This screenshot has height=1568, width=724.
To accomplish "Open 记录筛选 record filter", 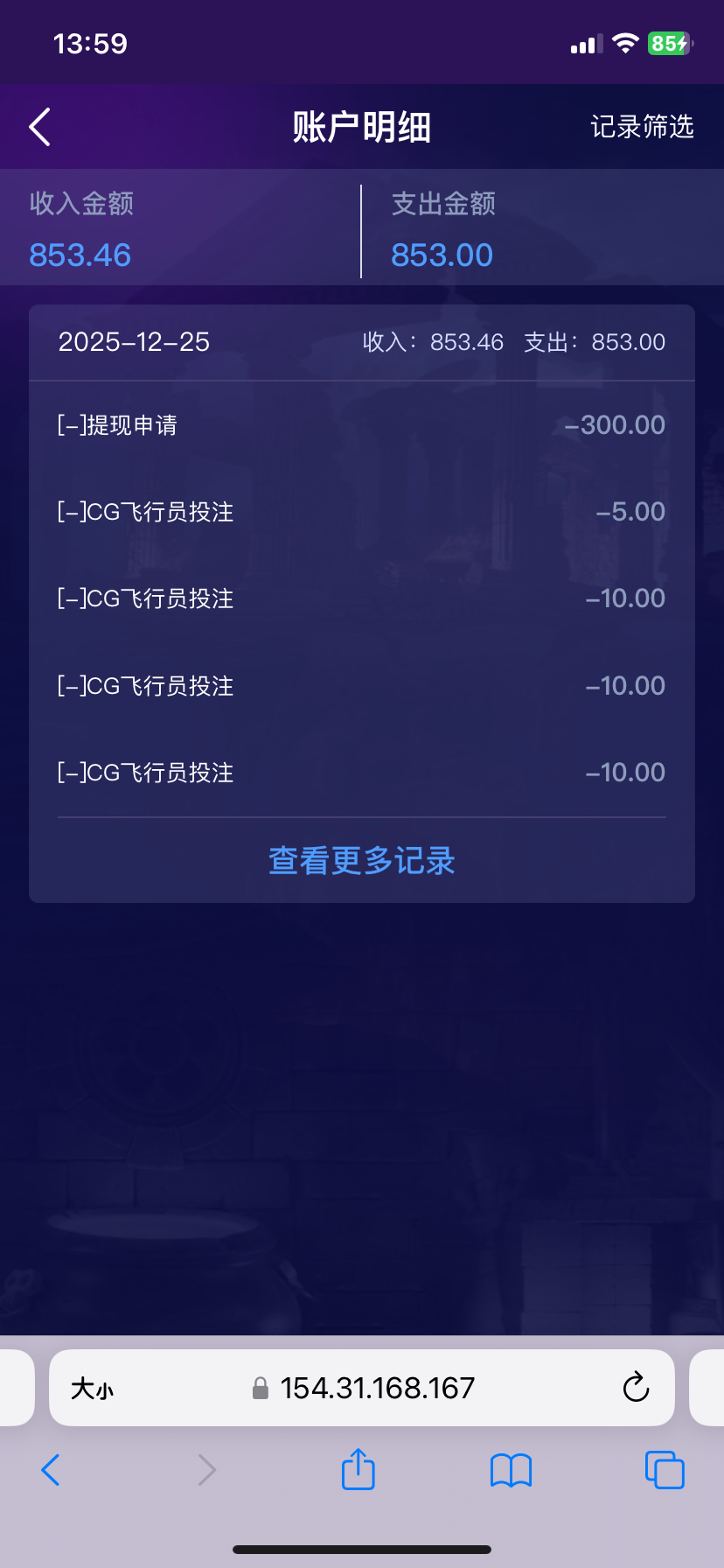I will pyautogui.click(x=642, y=127).
